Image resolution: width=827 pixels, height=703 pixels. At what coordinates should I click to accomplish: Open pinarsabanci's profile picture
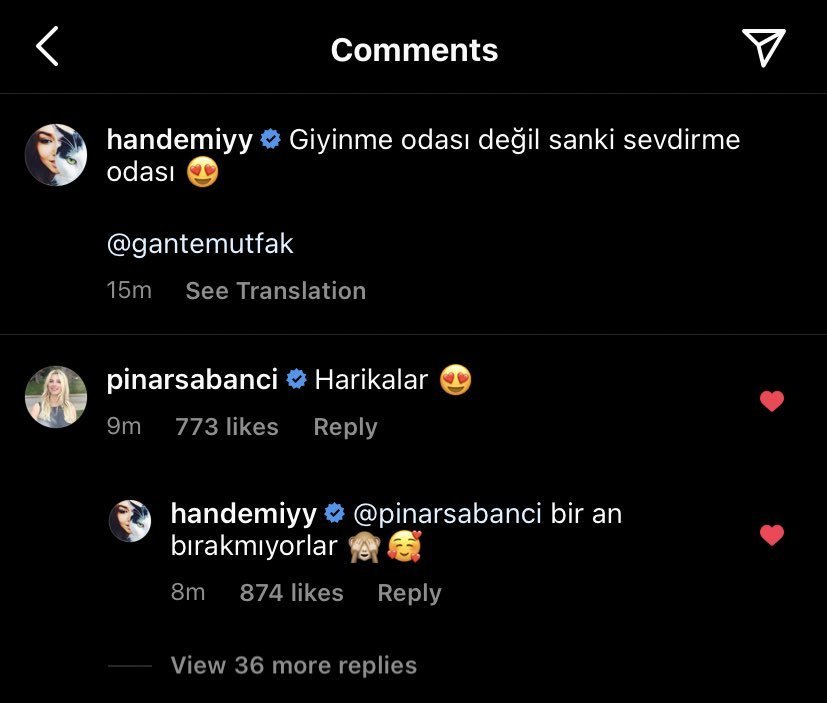[x=55, y=397]
